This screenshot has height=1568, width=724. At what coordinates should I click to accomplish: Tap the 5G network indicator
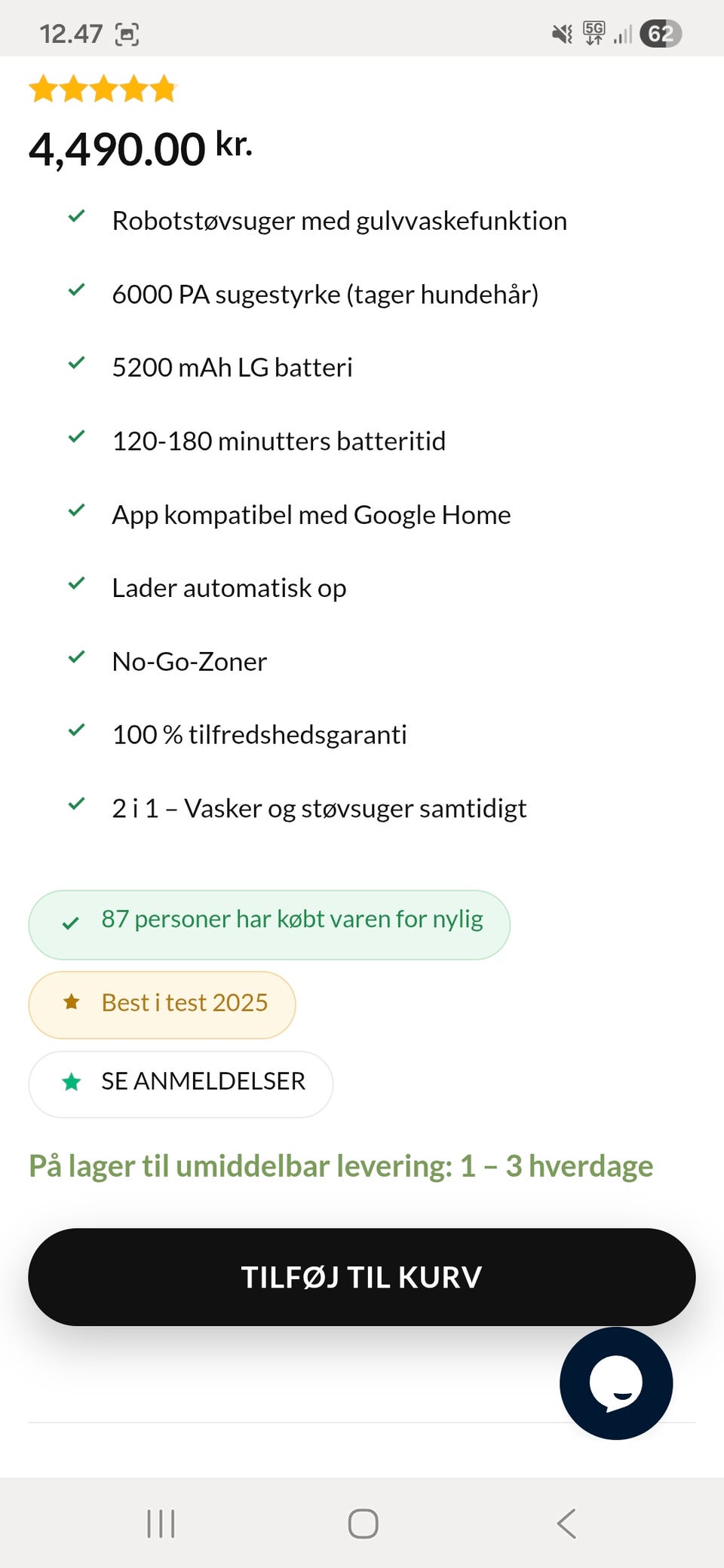[x=593, y=32]
